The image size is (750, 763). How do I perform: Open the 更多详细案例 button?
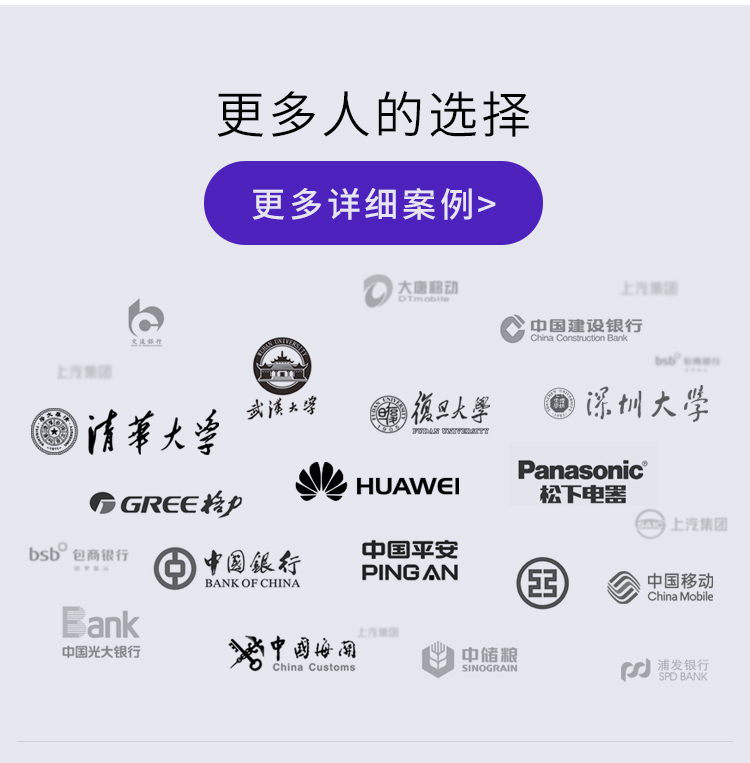373,203
